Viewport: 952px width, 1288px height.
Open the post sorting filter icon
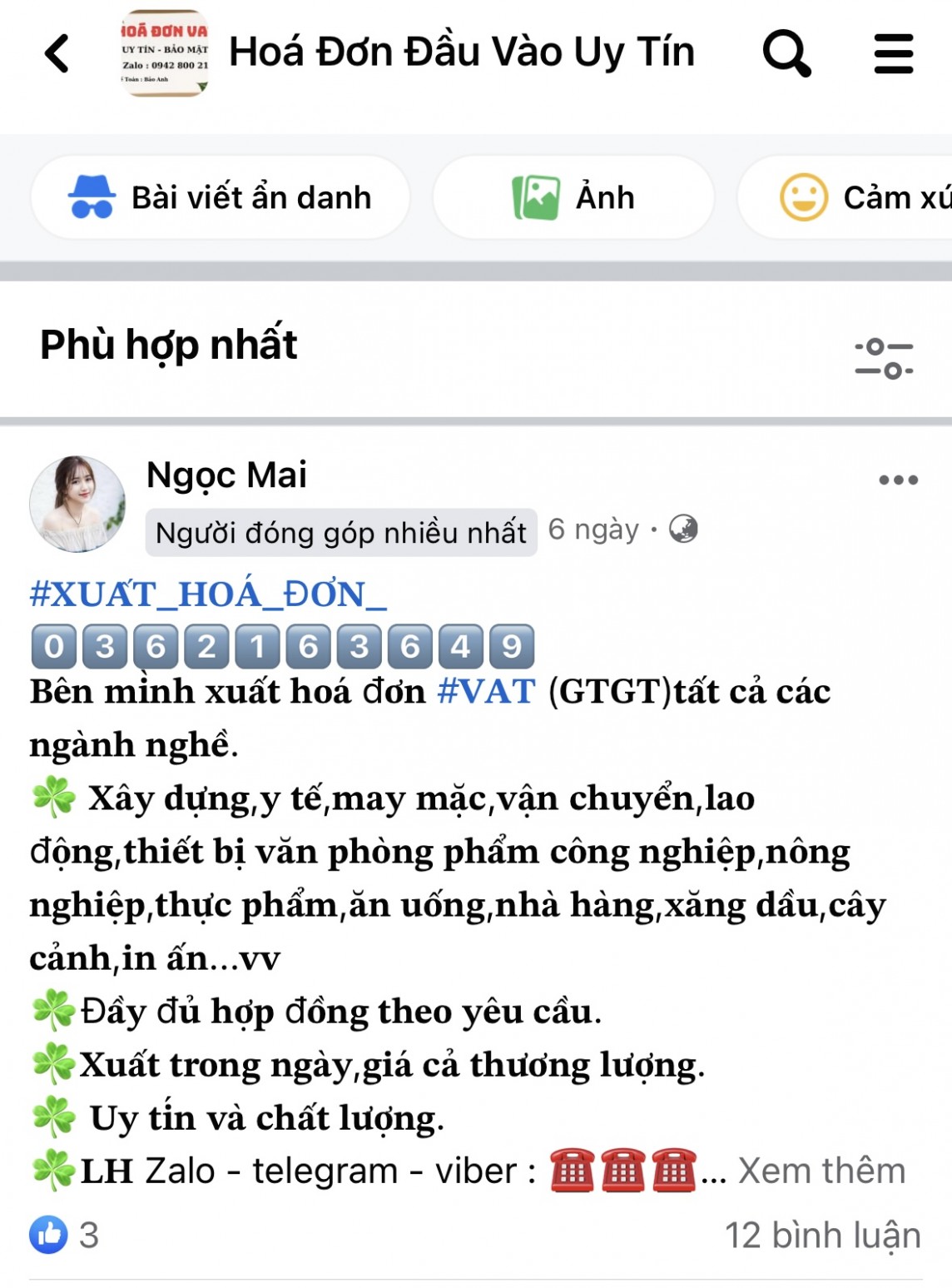(x=884, y=358)
